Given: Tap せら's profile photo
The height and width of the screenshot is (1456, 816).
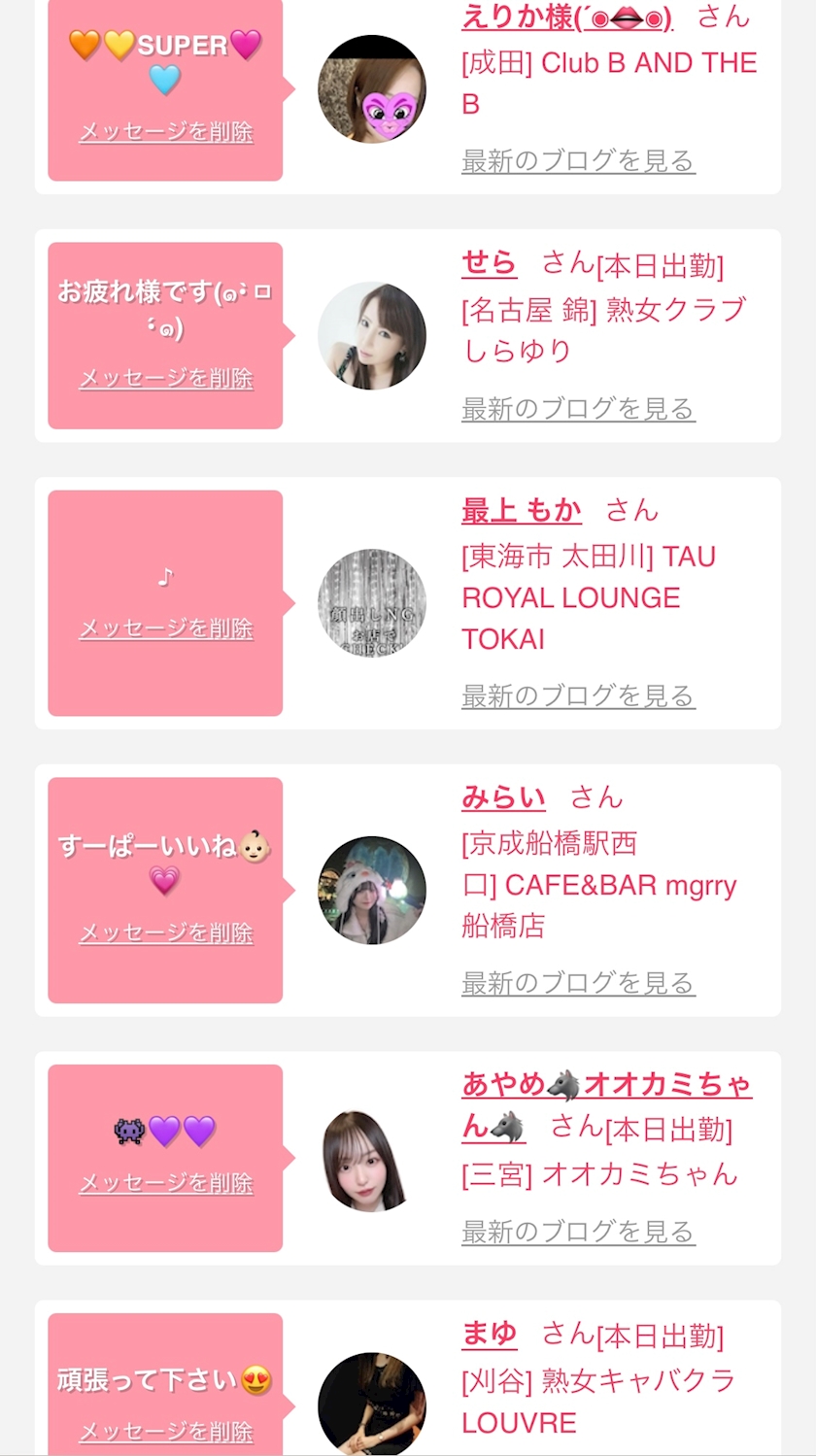Looking at the screenshot, I should tap(372, 336).
